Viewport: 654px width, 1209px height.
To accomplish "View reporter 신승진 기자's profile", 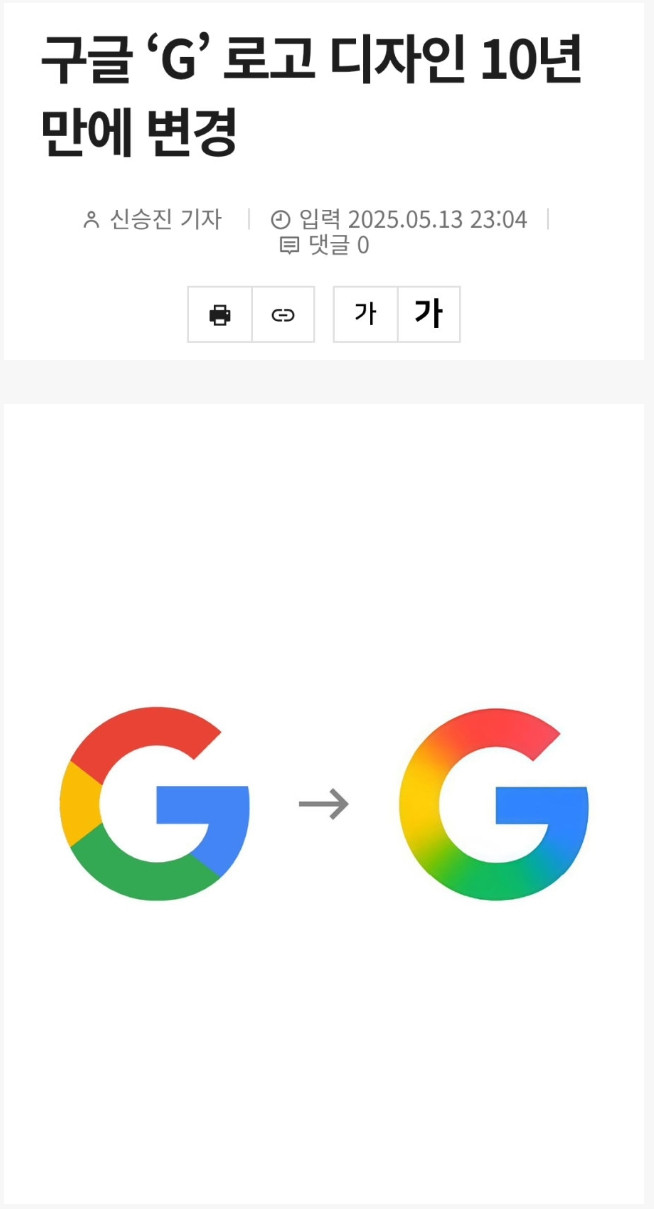I will [x=152, y=219].
